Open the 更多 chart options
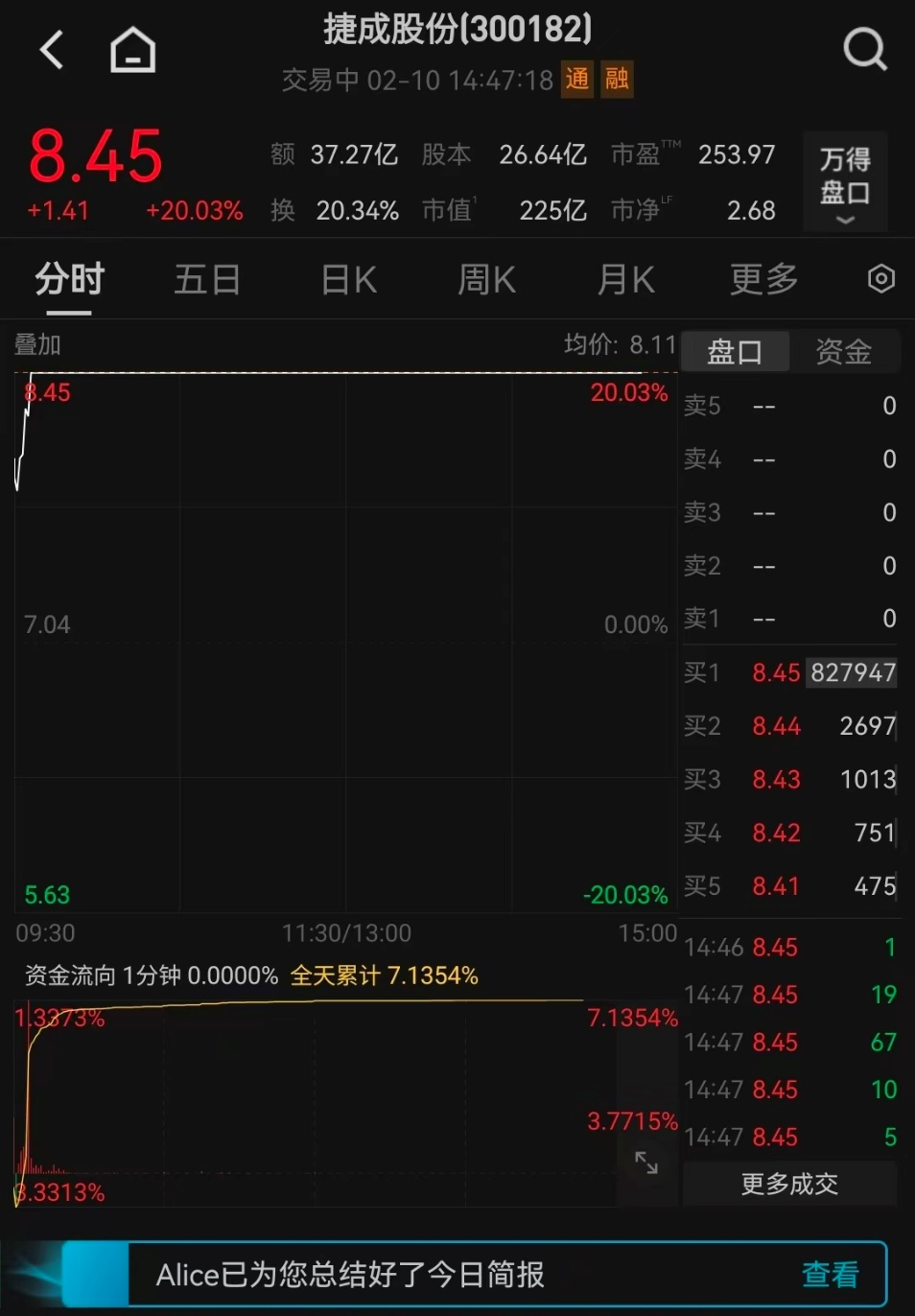Image resolution: width=915 pixels, height=1316 pixels. [x=763, y=280]
